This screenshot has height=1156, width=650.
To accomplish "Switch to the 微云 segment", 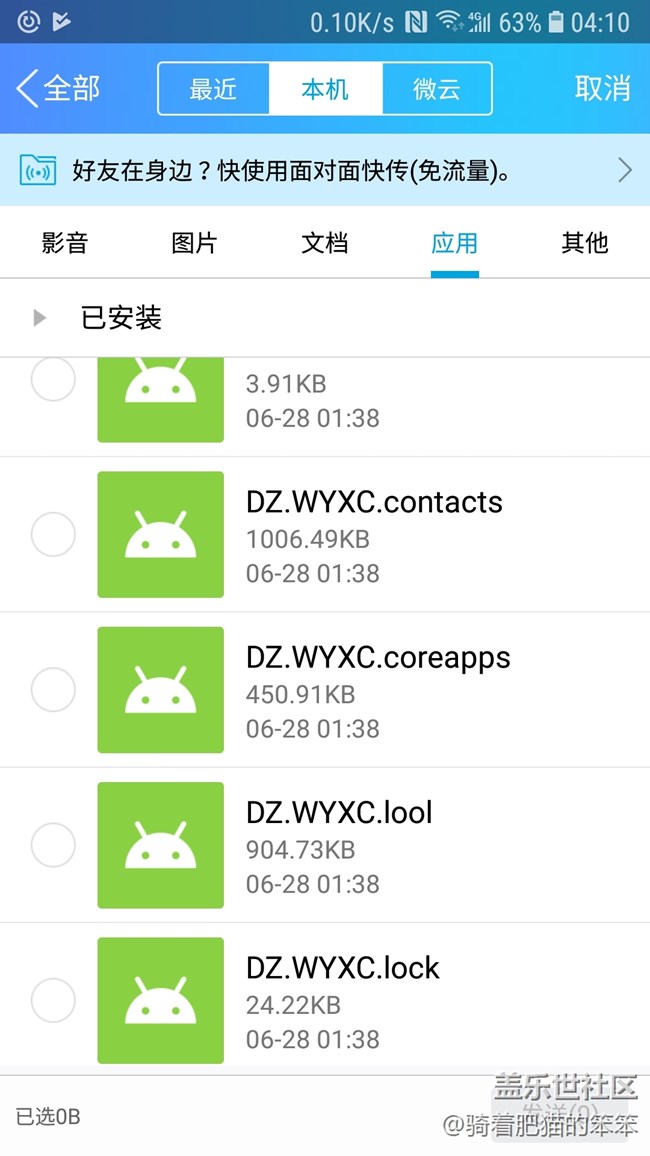I will pos(436,89).
